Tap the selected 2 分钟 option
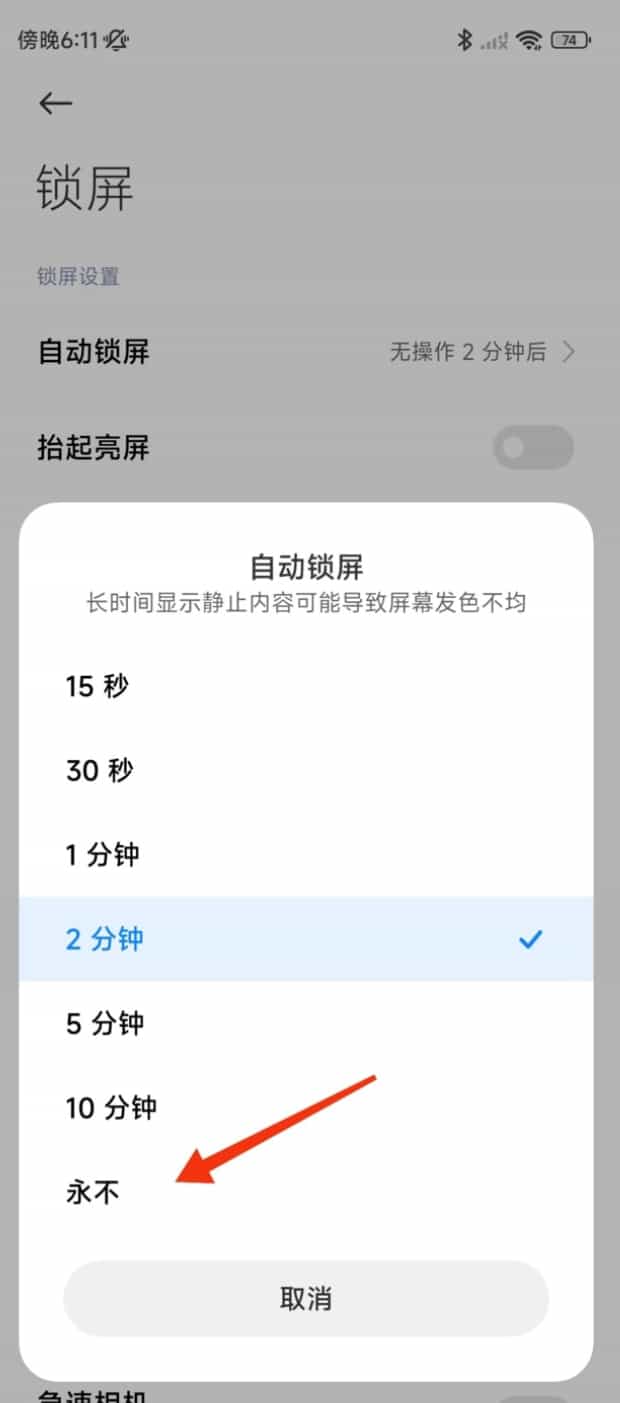Image resolution: width=620 pixels, height=1403 pixels. pos(104,940)
